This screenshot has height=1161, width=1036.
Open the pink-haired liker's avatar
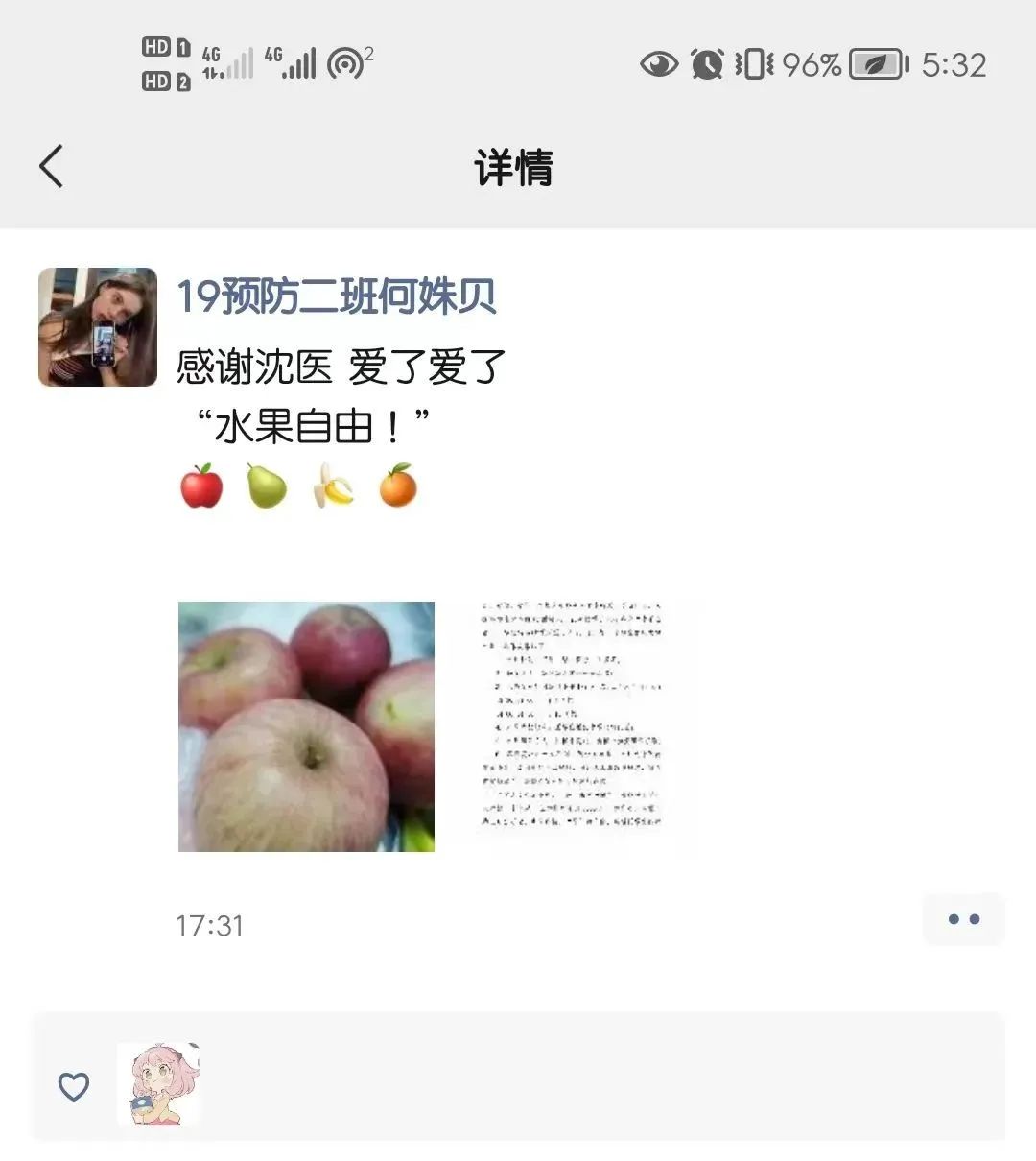pos(158,1084)
